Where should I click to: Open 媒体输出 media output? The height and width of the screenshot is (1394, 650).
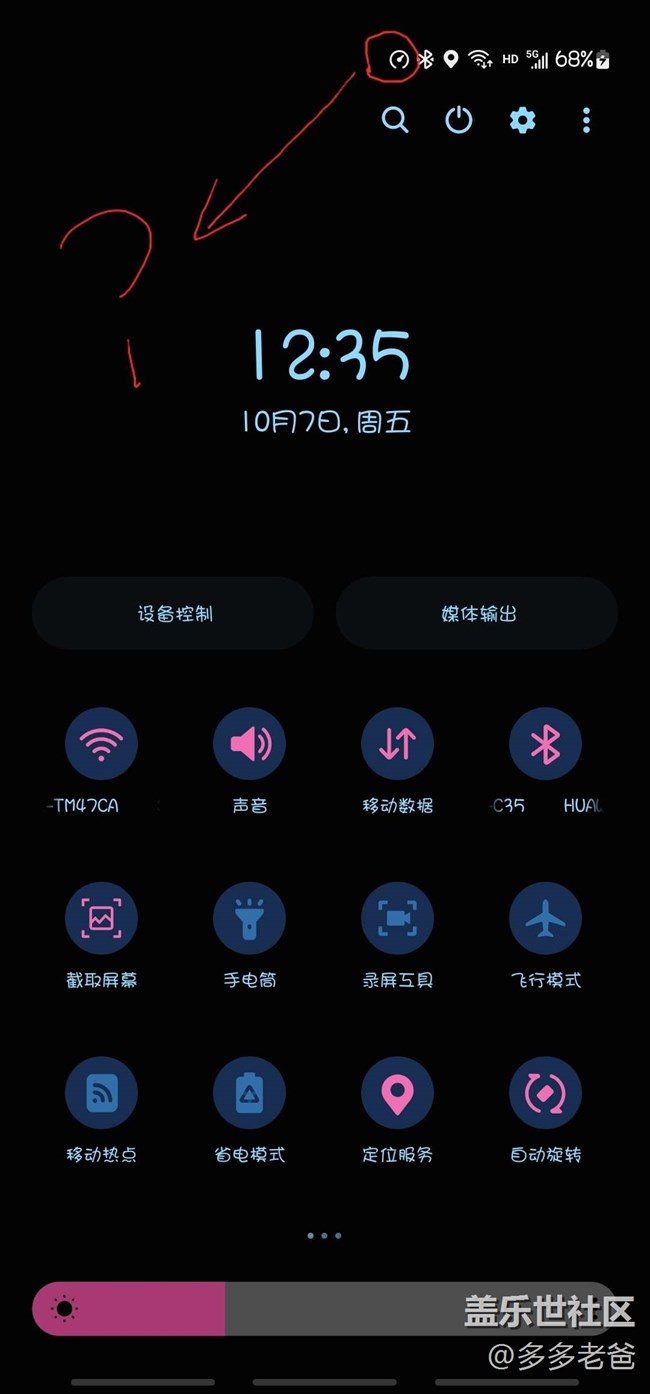click(x=477, y=613)
